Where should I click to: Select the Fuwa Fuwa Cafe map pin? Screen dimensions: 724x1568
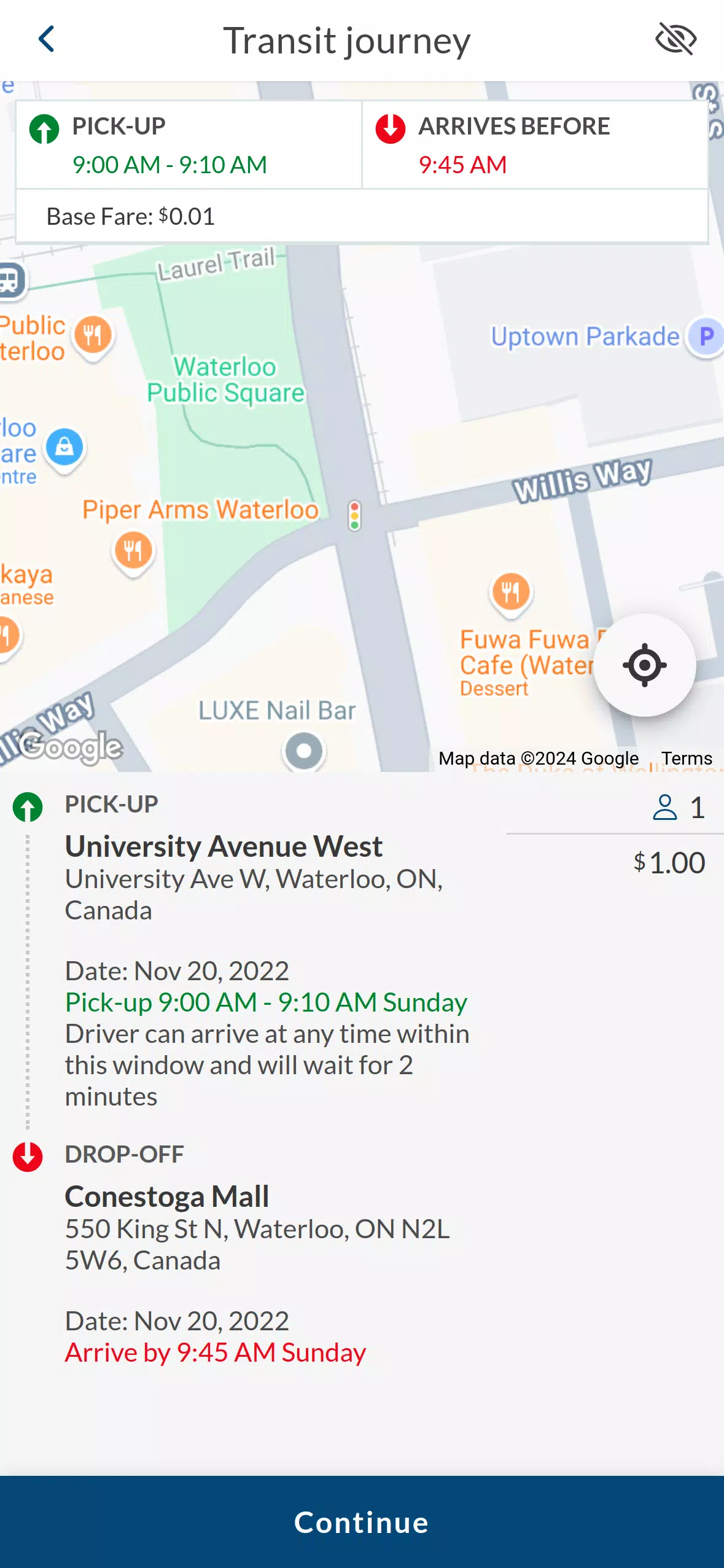[x=510, y=592]
